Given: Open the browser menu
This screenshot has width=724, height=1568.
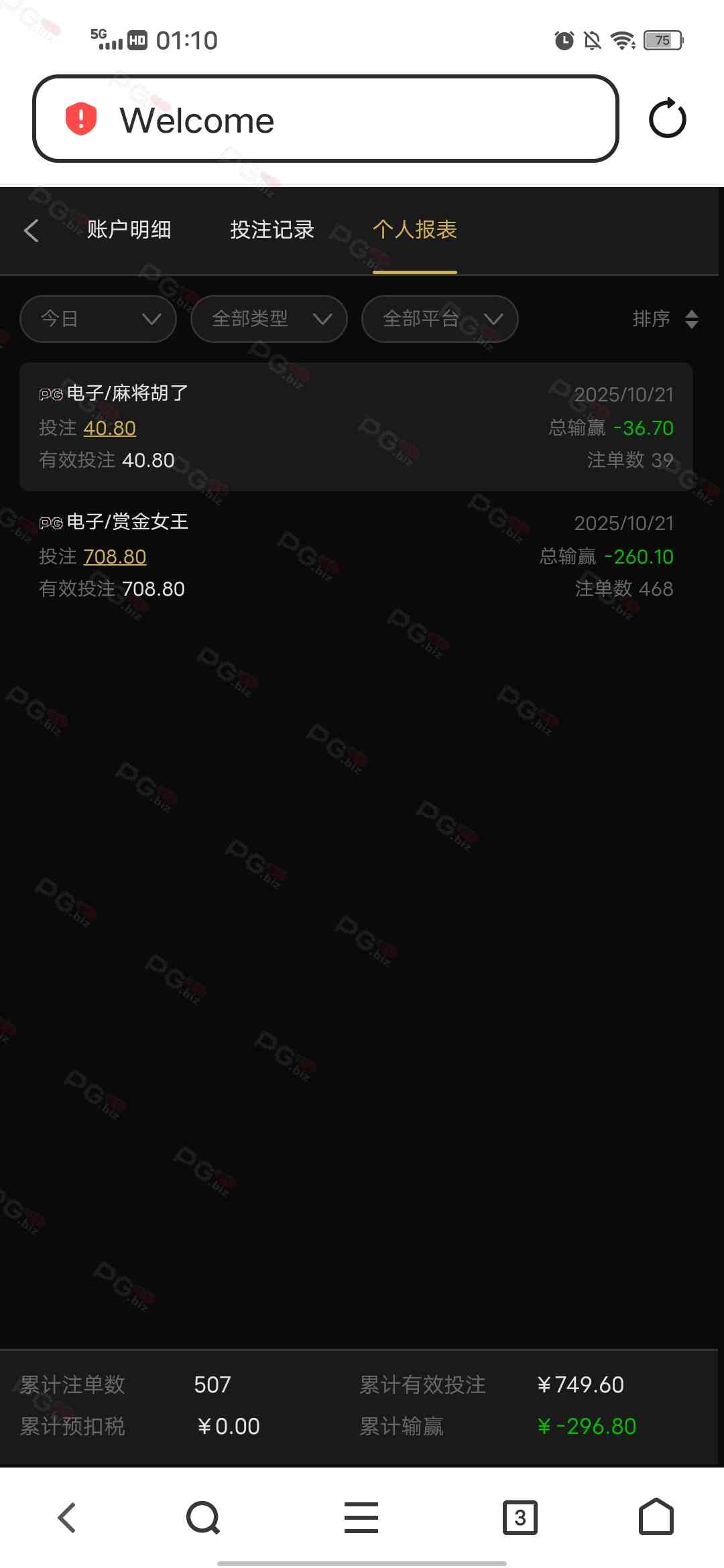Looking at the screenshot, I should [x=361, y=1518].
